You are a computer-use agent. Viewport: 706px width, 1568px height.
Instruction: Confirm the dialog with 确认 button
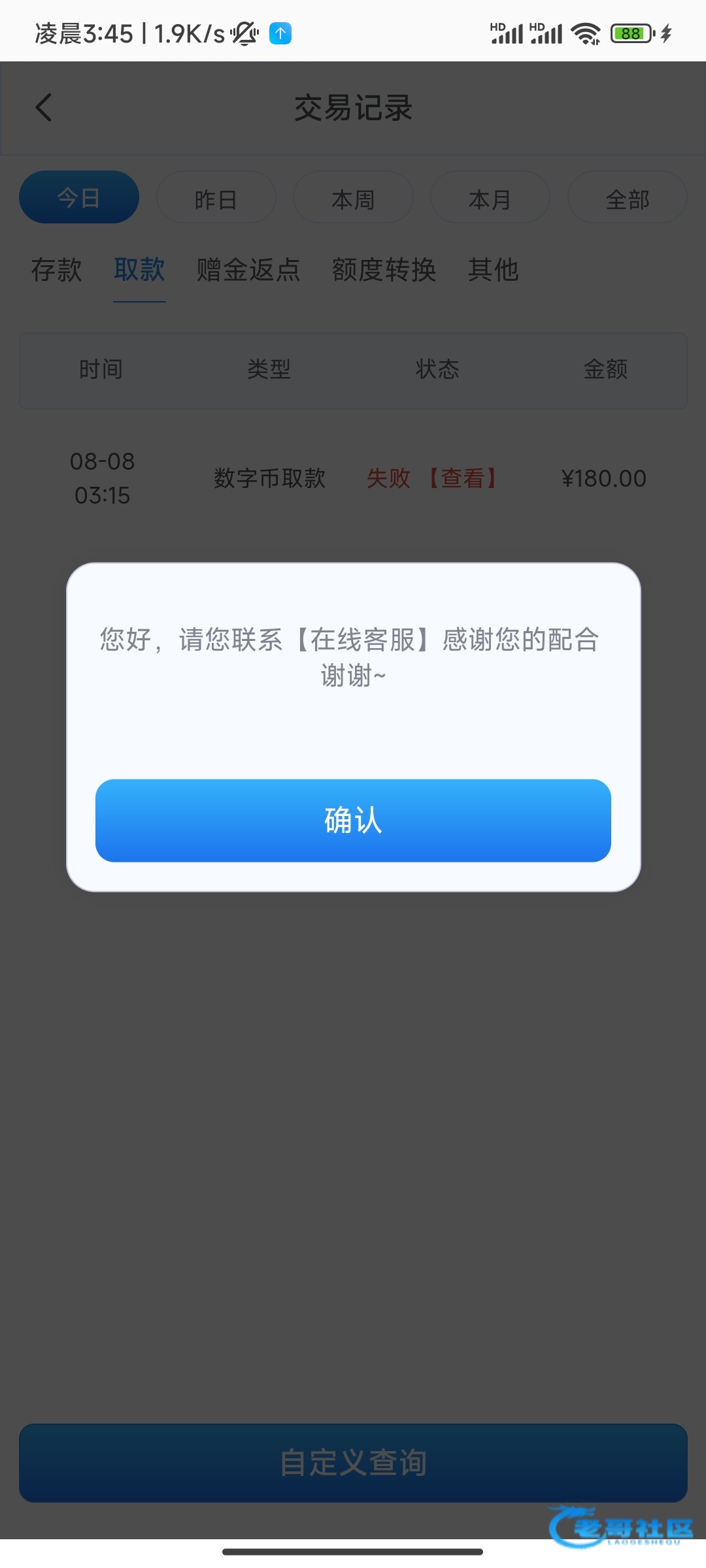(353, 820)
